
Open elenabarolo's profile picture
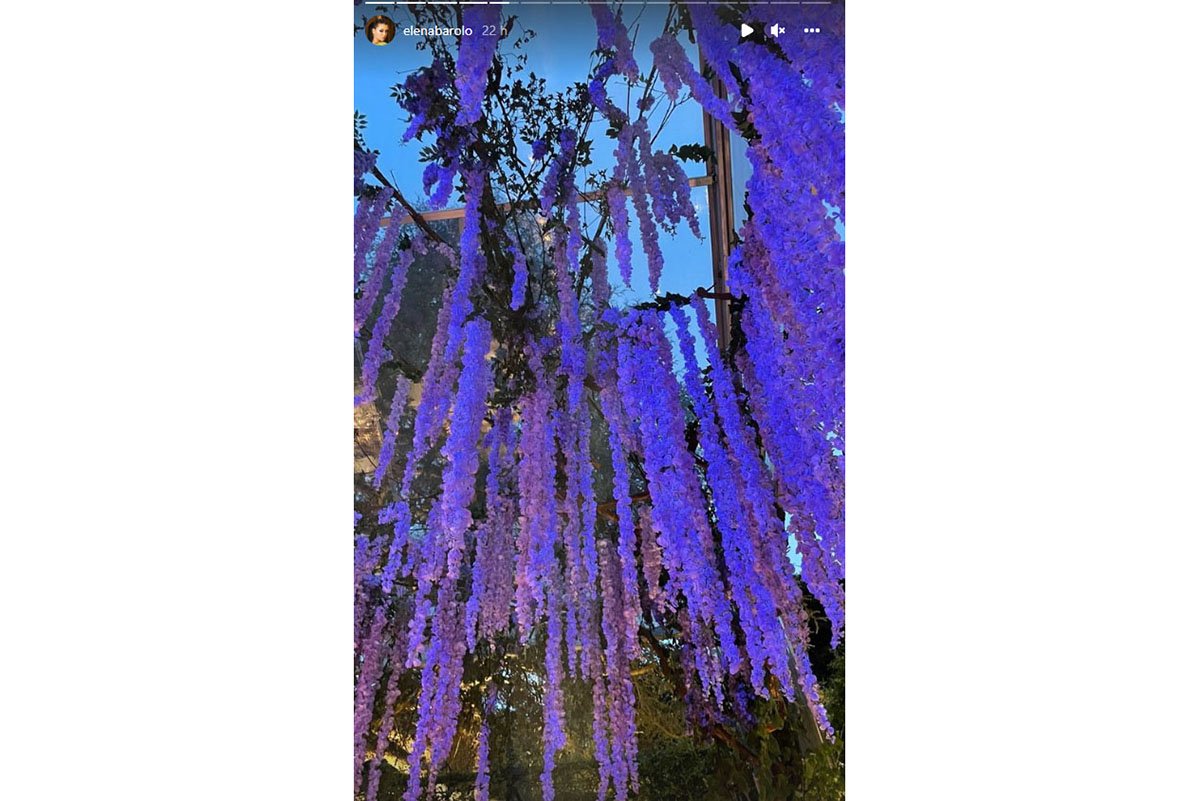(x=380, y=30)
